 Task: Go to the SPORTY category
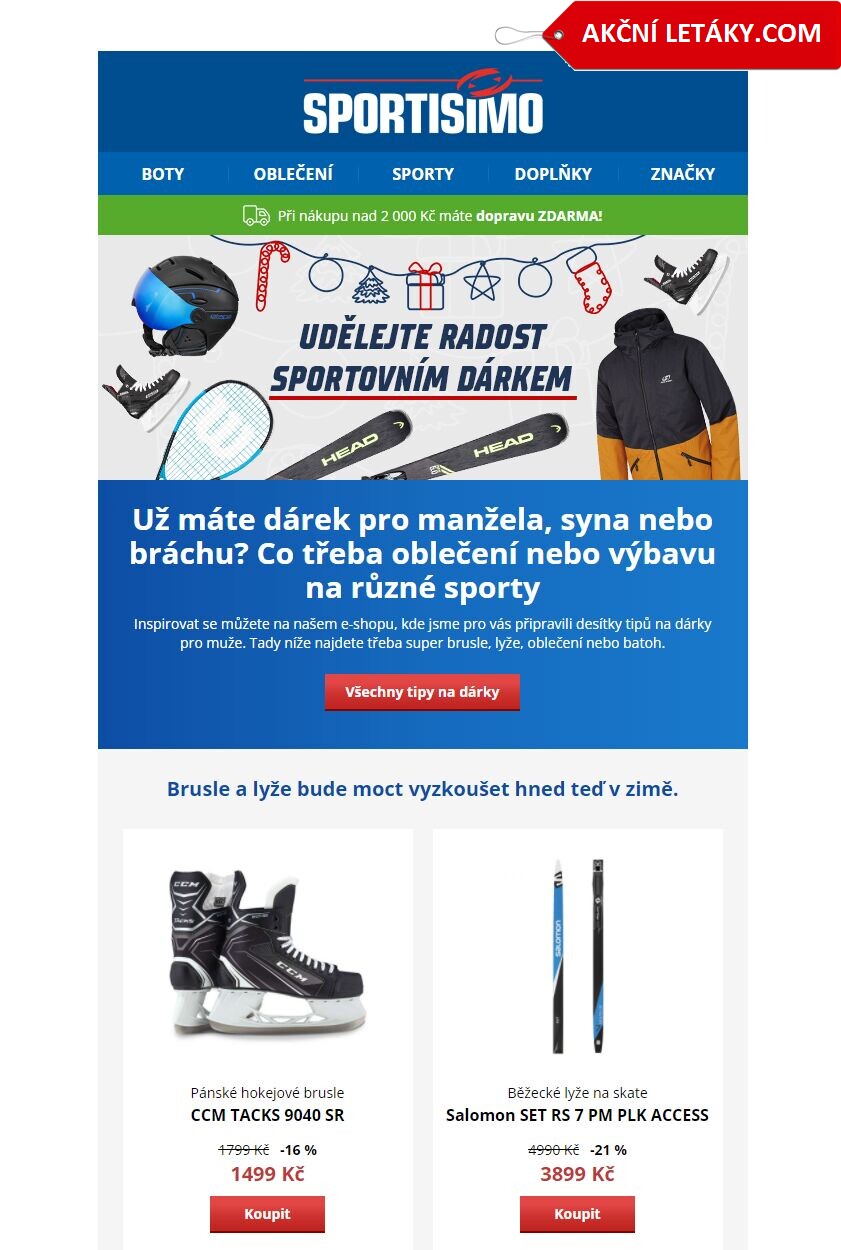click(423, 173)
